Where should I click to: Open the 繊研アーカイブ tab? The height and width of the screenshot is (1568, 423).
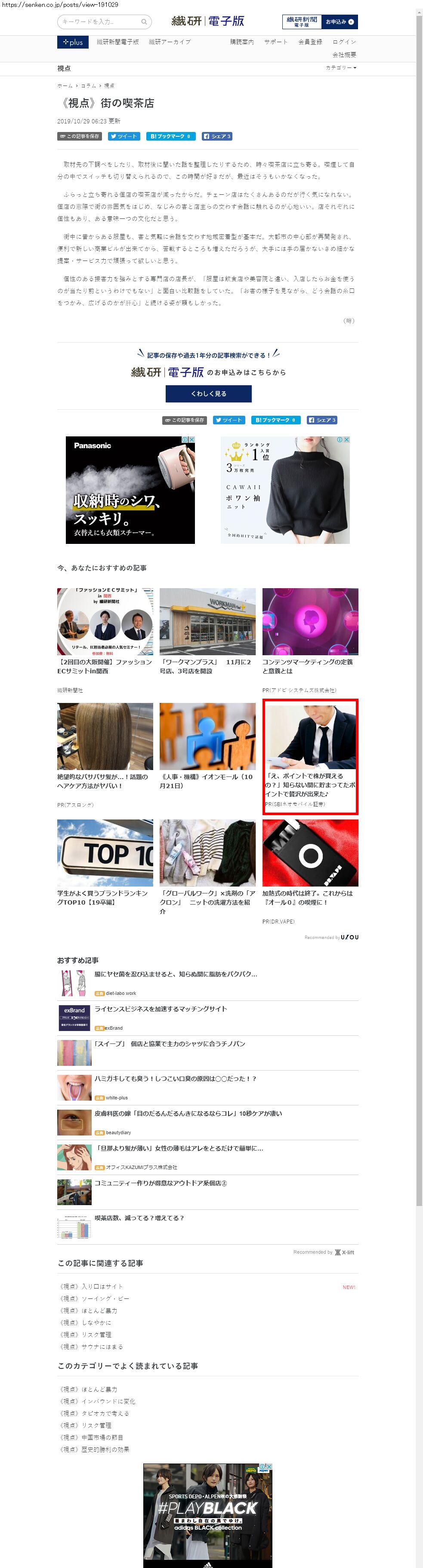[x=170, y=42]
